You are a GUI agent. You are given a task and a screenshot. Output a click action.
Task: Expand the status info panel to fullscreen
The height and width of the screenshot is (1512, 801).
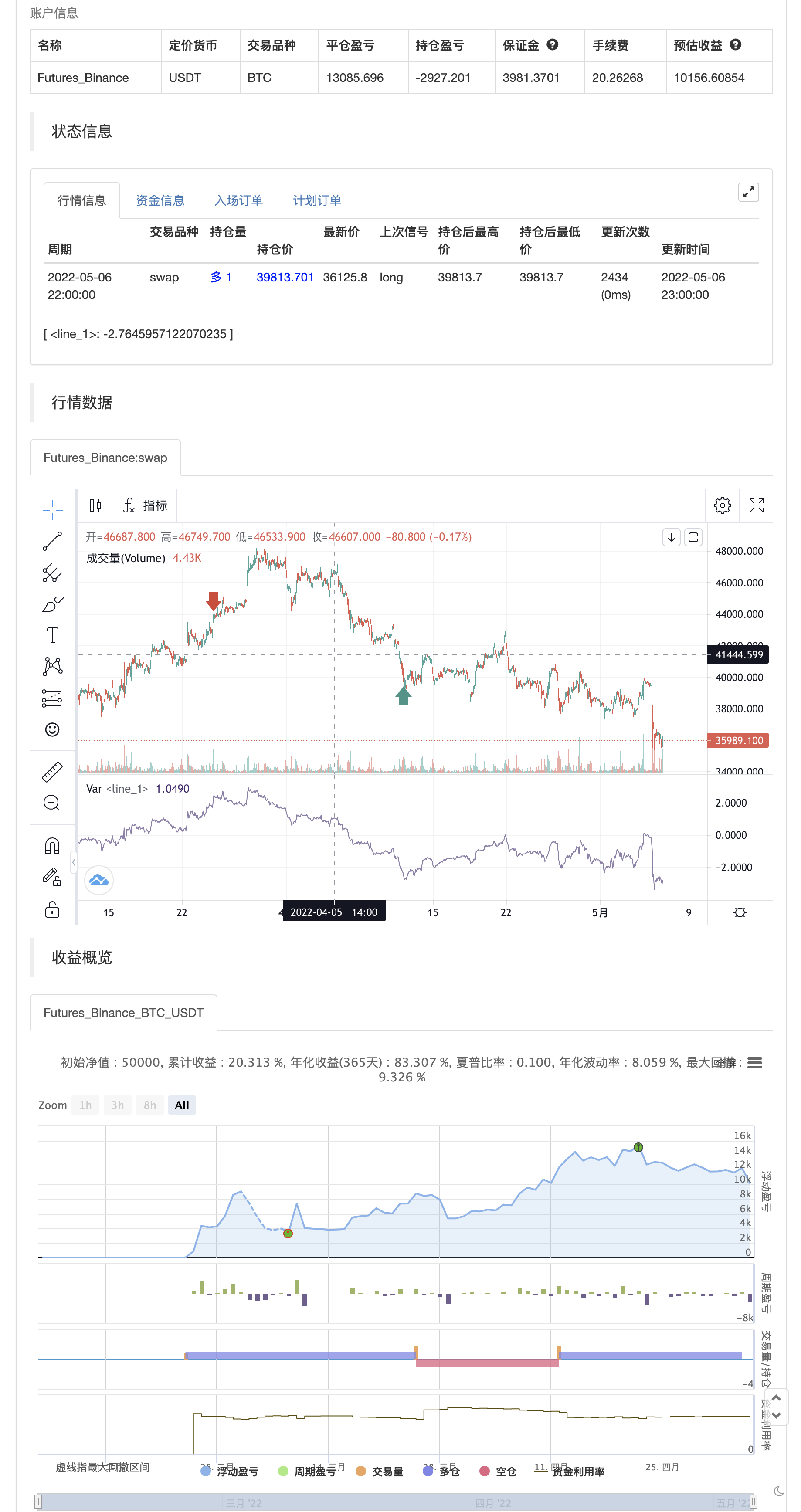coord(748,192)
